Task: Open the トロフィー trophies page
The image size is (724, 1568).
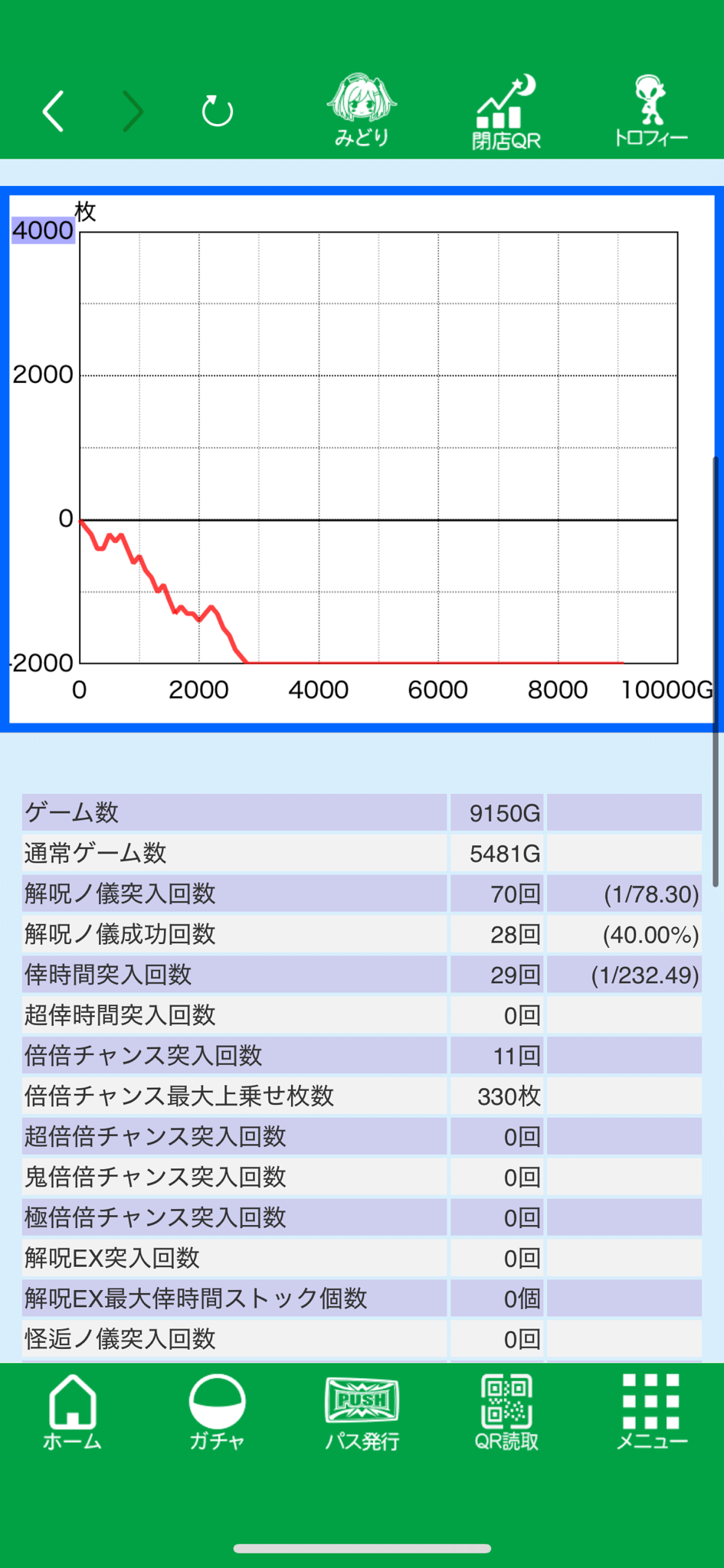Action: [x=650, y=111]
